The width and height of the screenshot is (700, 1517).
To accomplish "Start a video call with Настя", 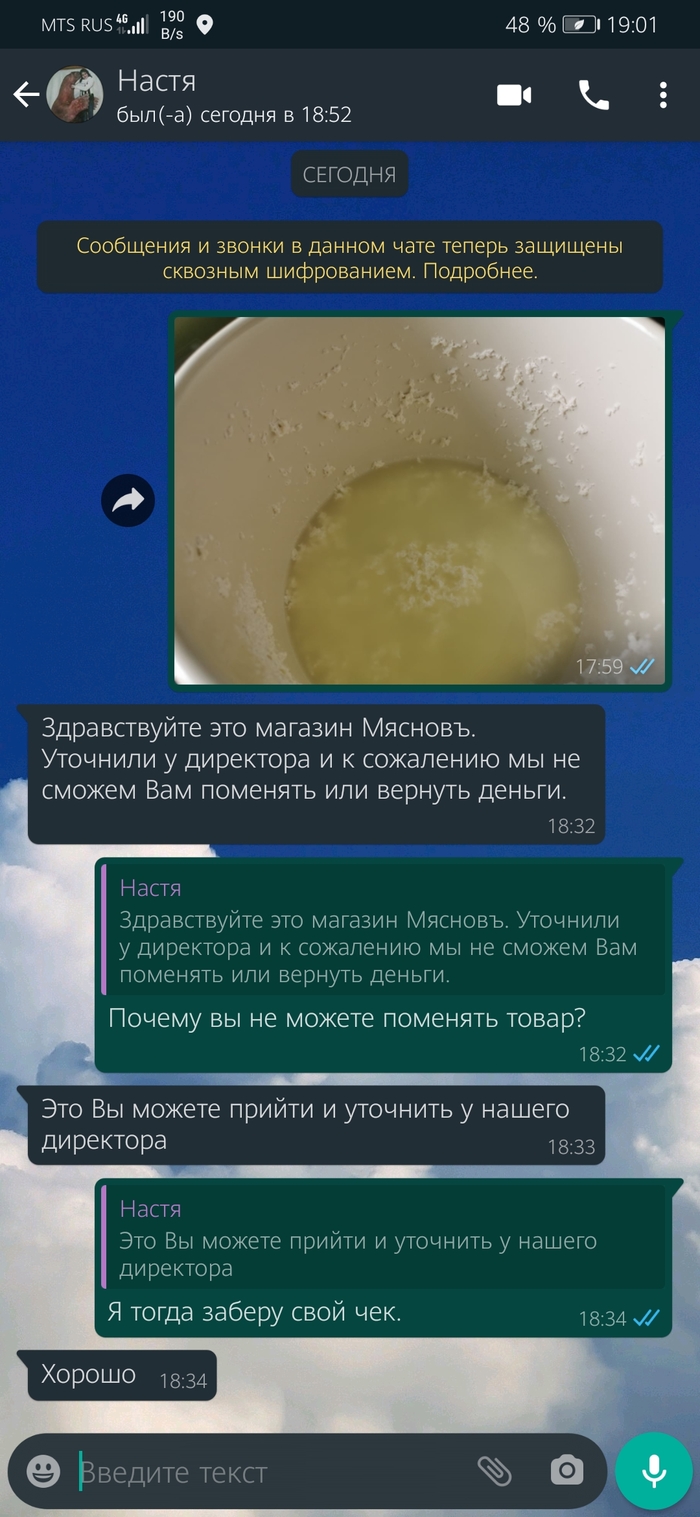I will (514, 95).
